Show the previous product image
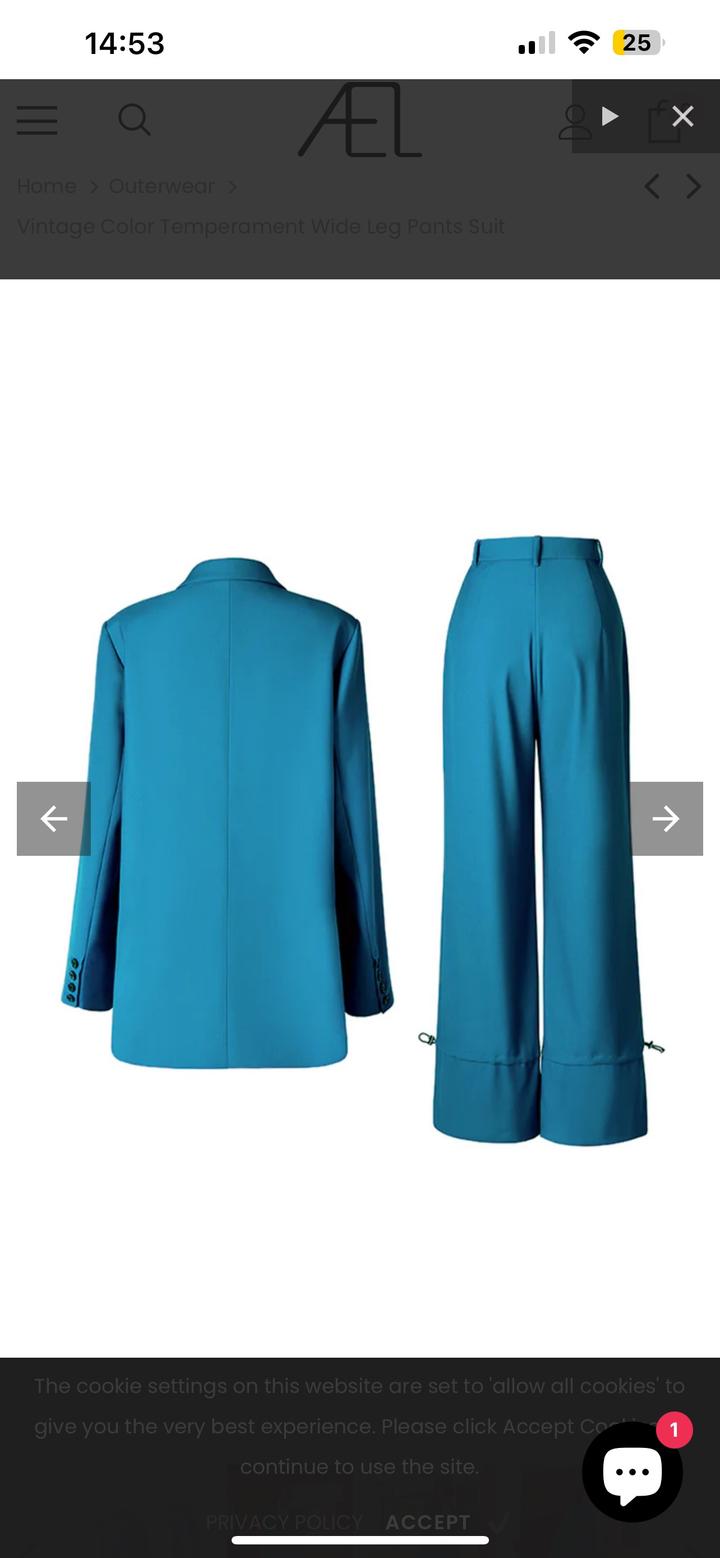 pyautogui.click(x=53, y=819)
